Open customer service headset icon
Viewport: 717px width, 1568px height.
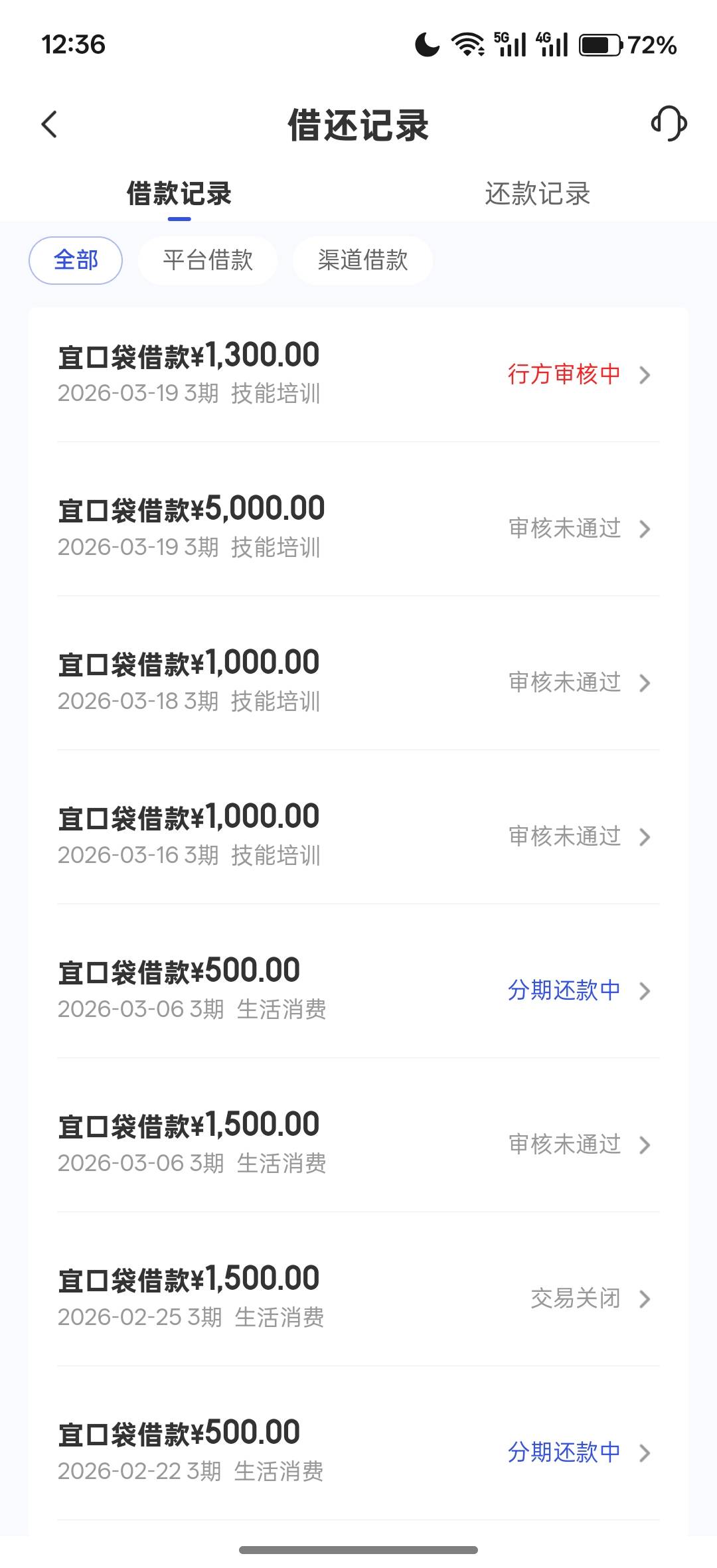669,124
